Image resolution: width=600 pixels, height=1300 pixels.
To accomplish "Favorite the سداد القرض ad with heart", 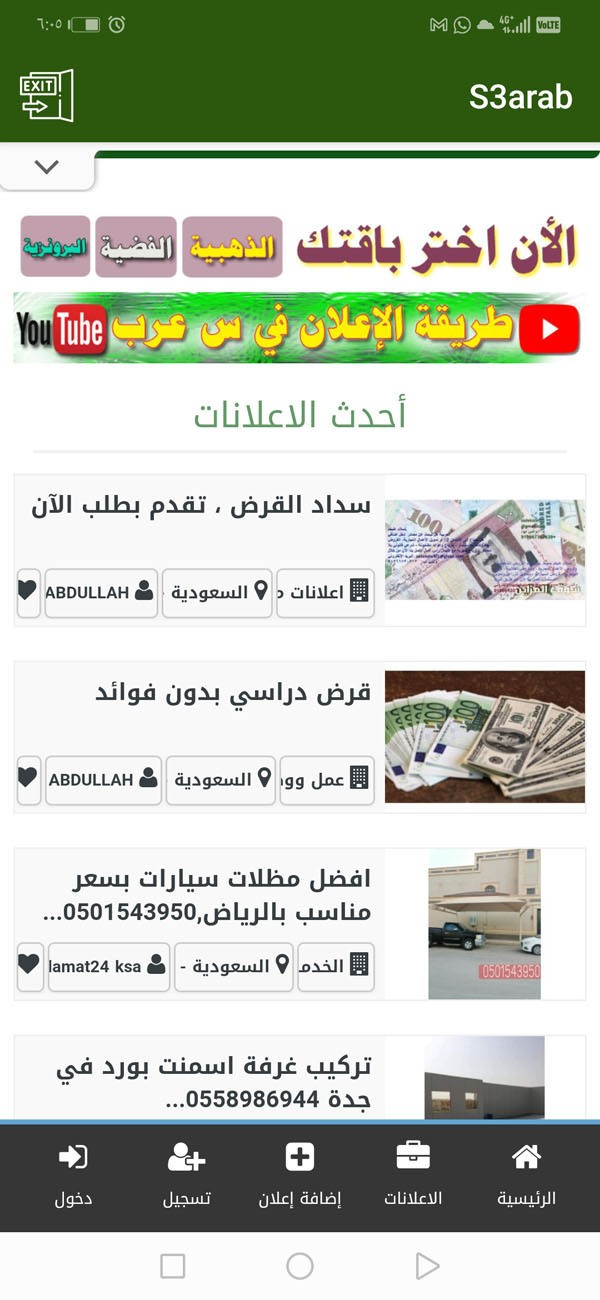I will click(28, 592).
